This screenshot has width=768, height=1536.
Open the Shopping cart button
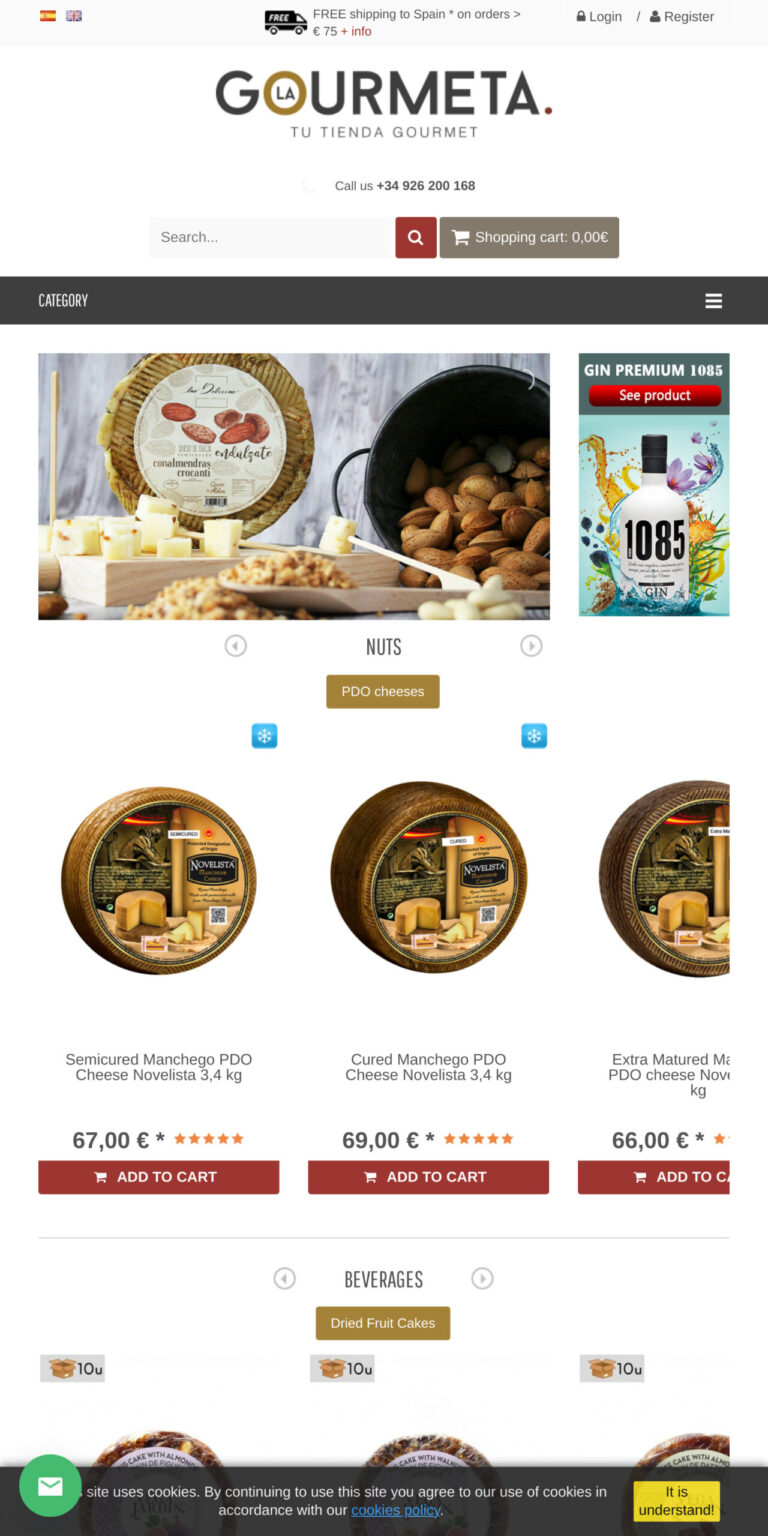[529, 238]
